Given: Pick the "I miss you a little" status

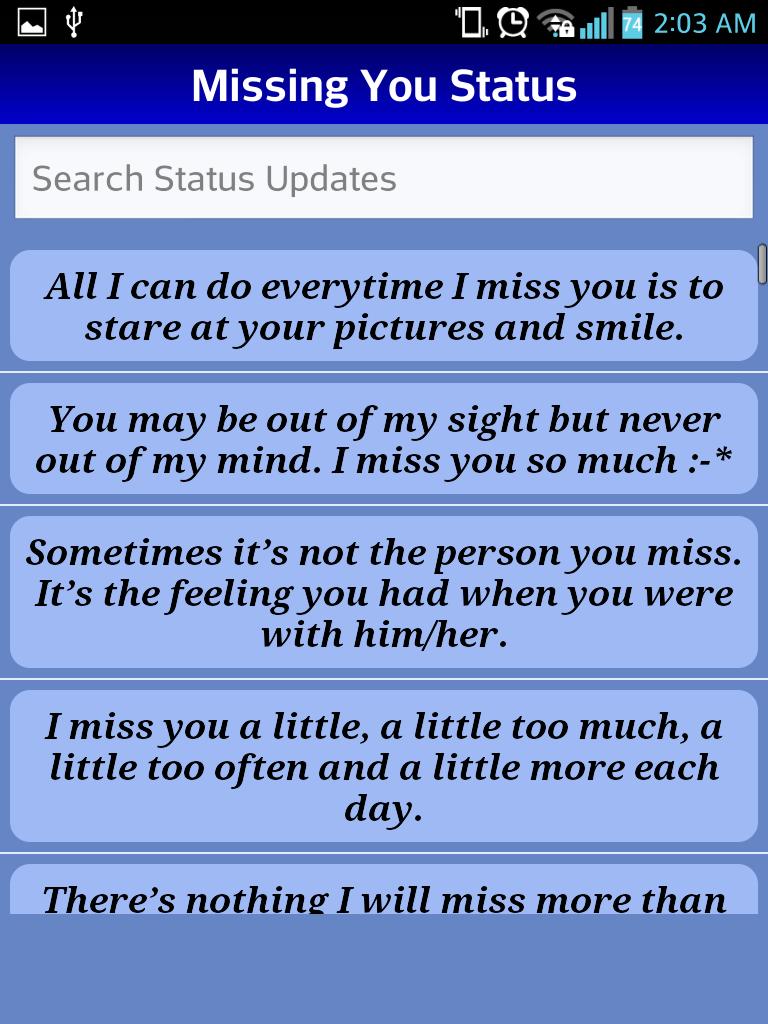Looking at the screenshot, I should [384, 766].
